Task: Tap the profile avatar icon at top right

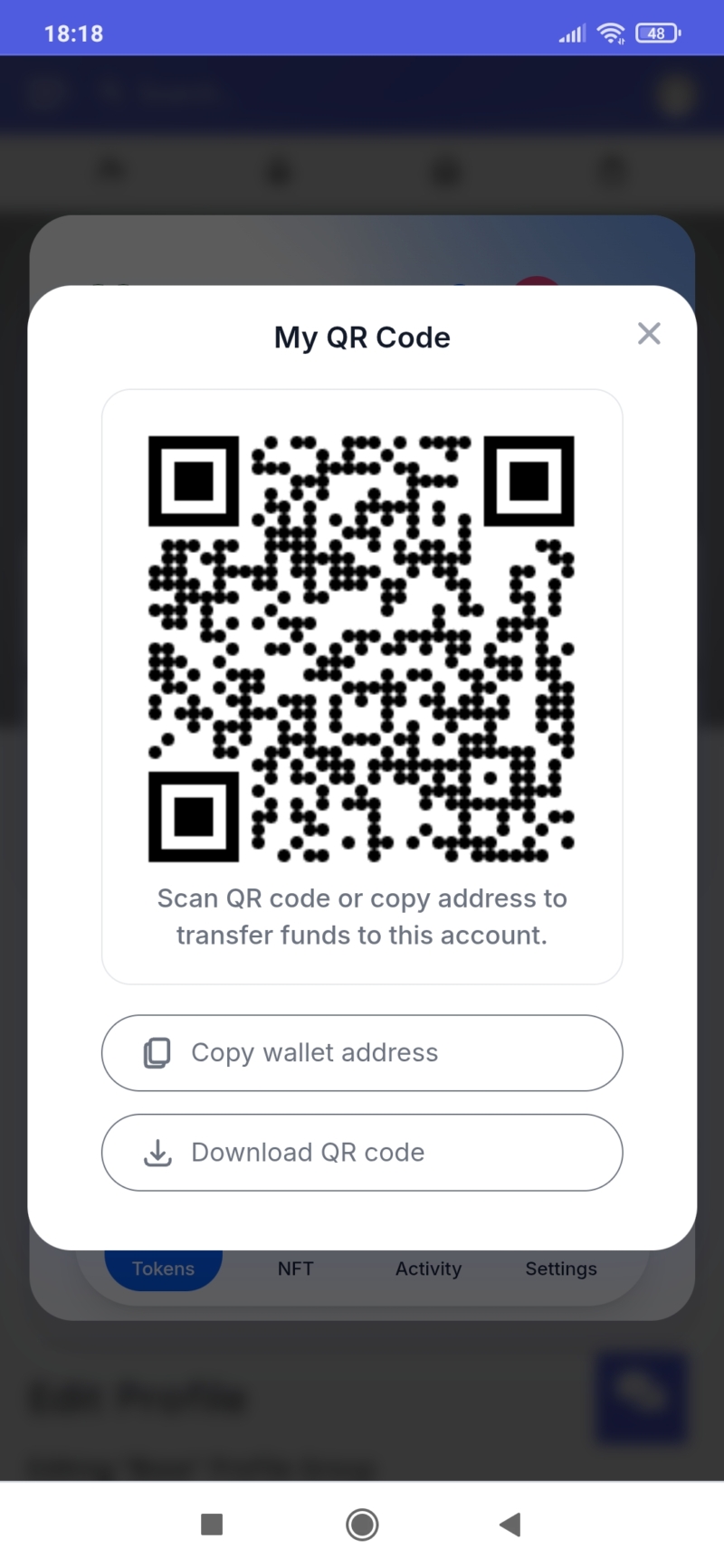Action: (x=675, y=91)
